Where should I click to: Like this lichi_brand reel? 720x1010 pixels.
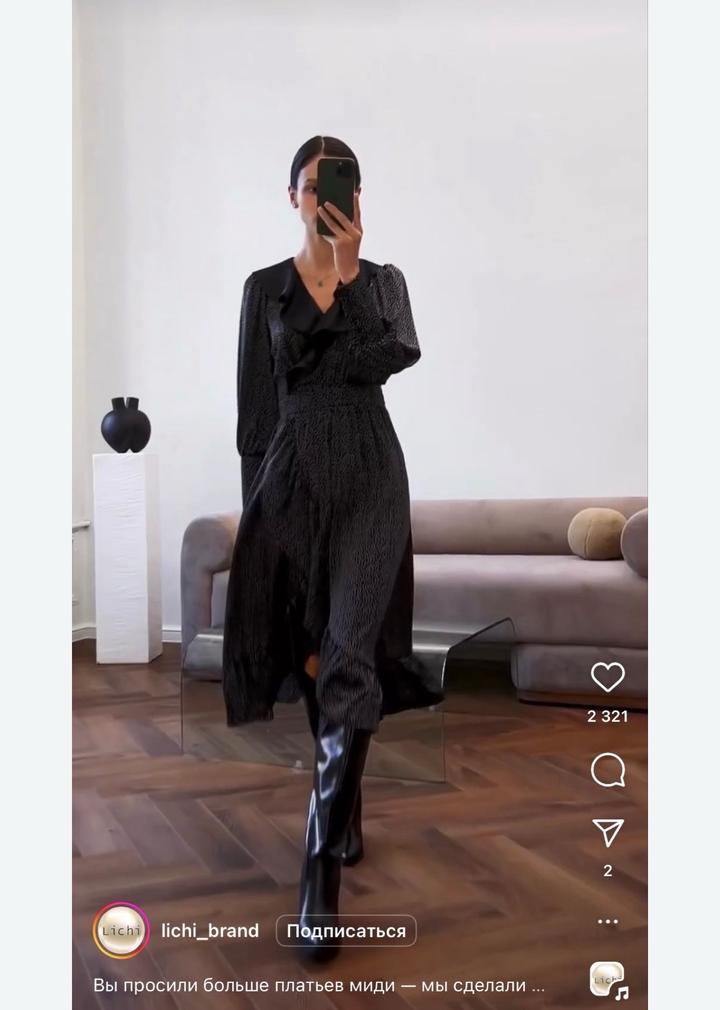(607, 678)
